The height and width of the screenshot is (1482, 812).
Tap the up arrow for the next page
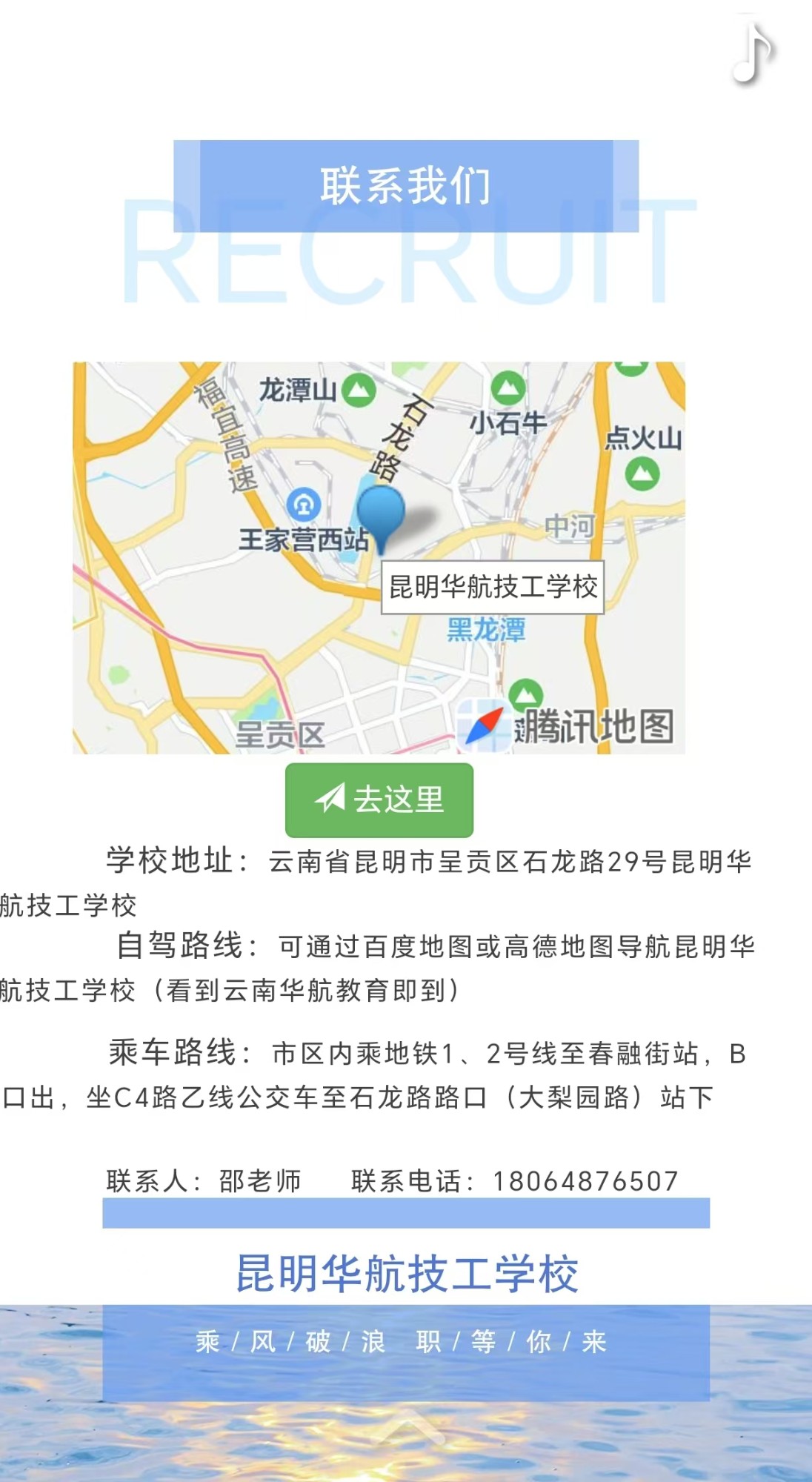[406, 1427]
